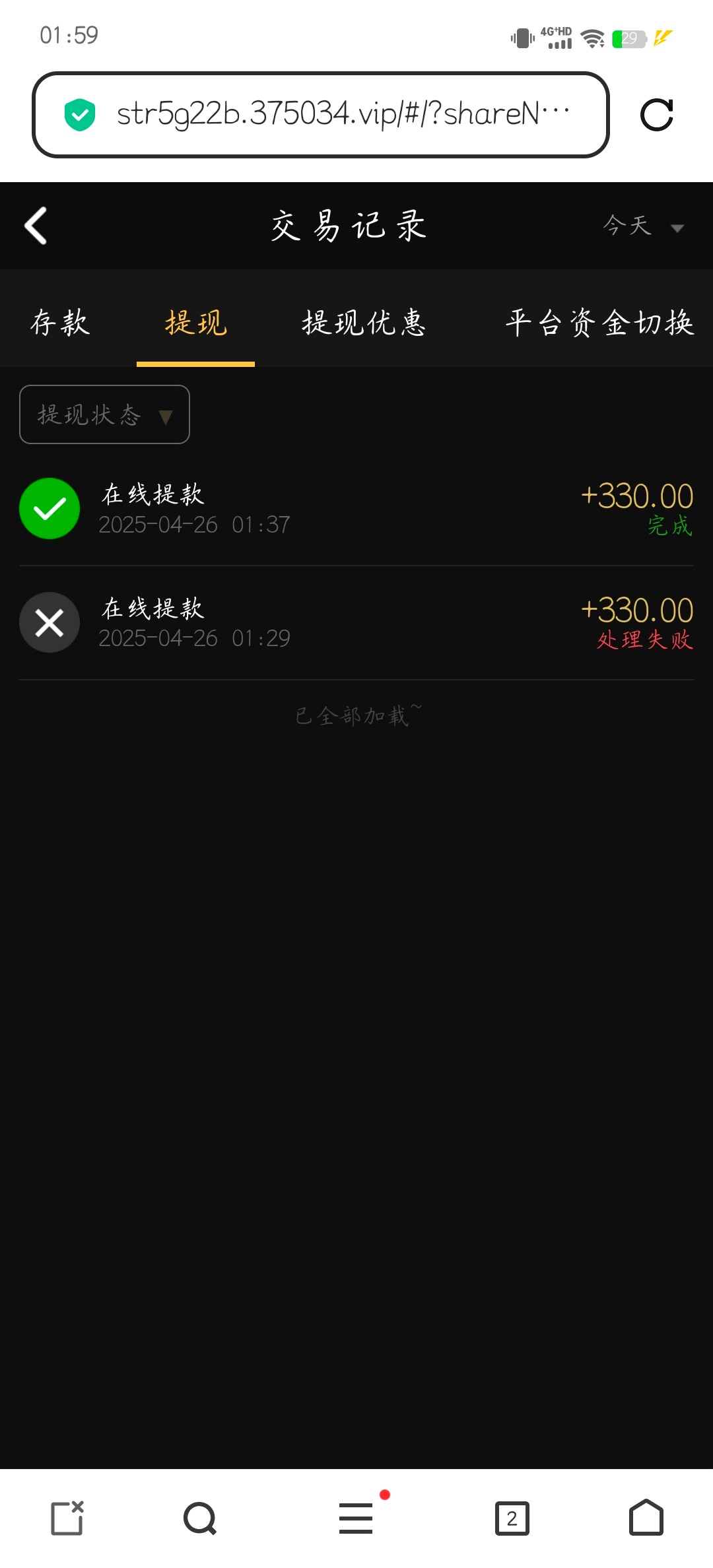Go to the browser home page
The height and width of the screenshot is (1568, 713).
pos(646,1518)
